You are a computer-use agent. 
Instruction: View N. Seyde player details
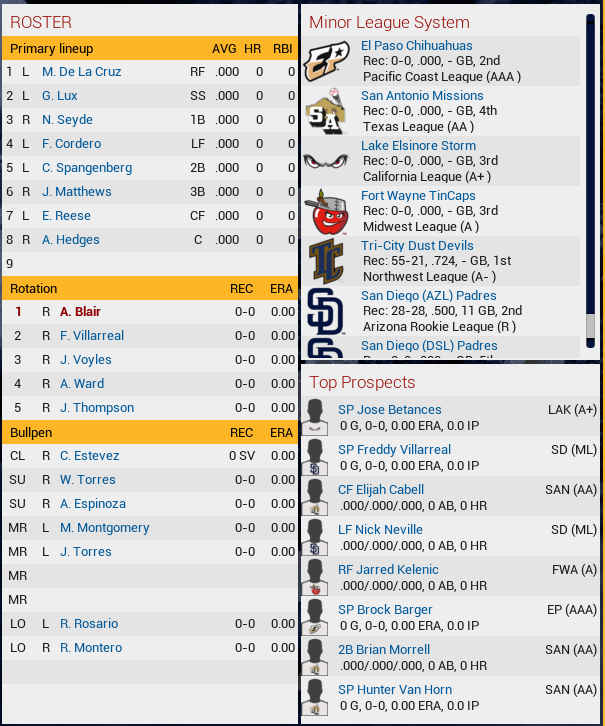pos(67,120)
